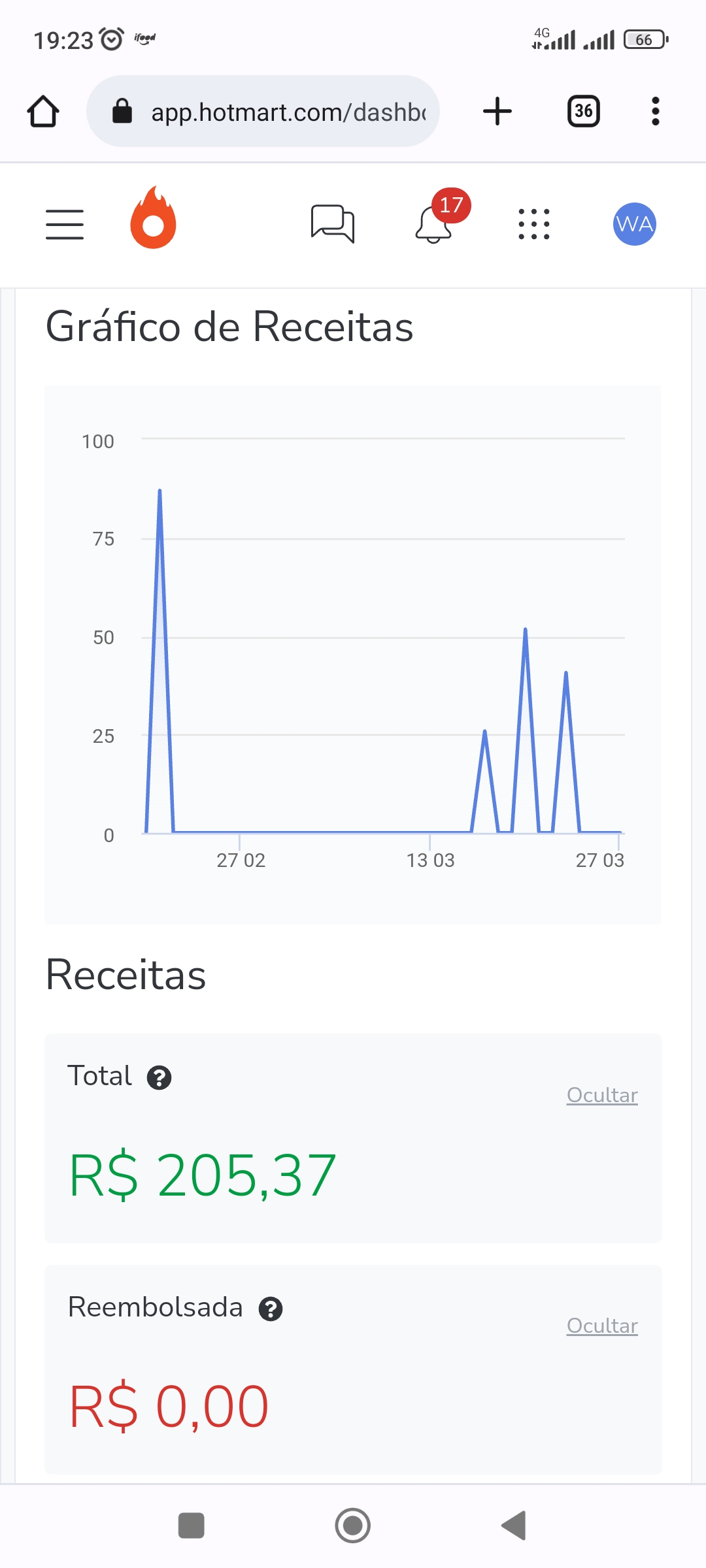Open the chat messages icon
The image size is (706, 1568).
click(x=333, y=224)
